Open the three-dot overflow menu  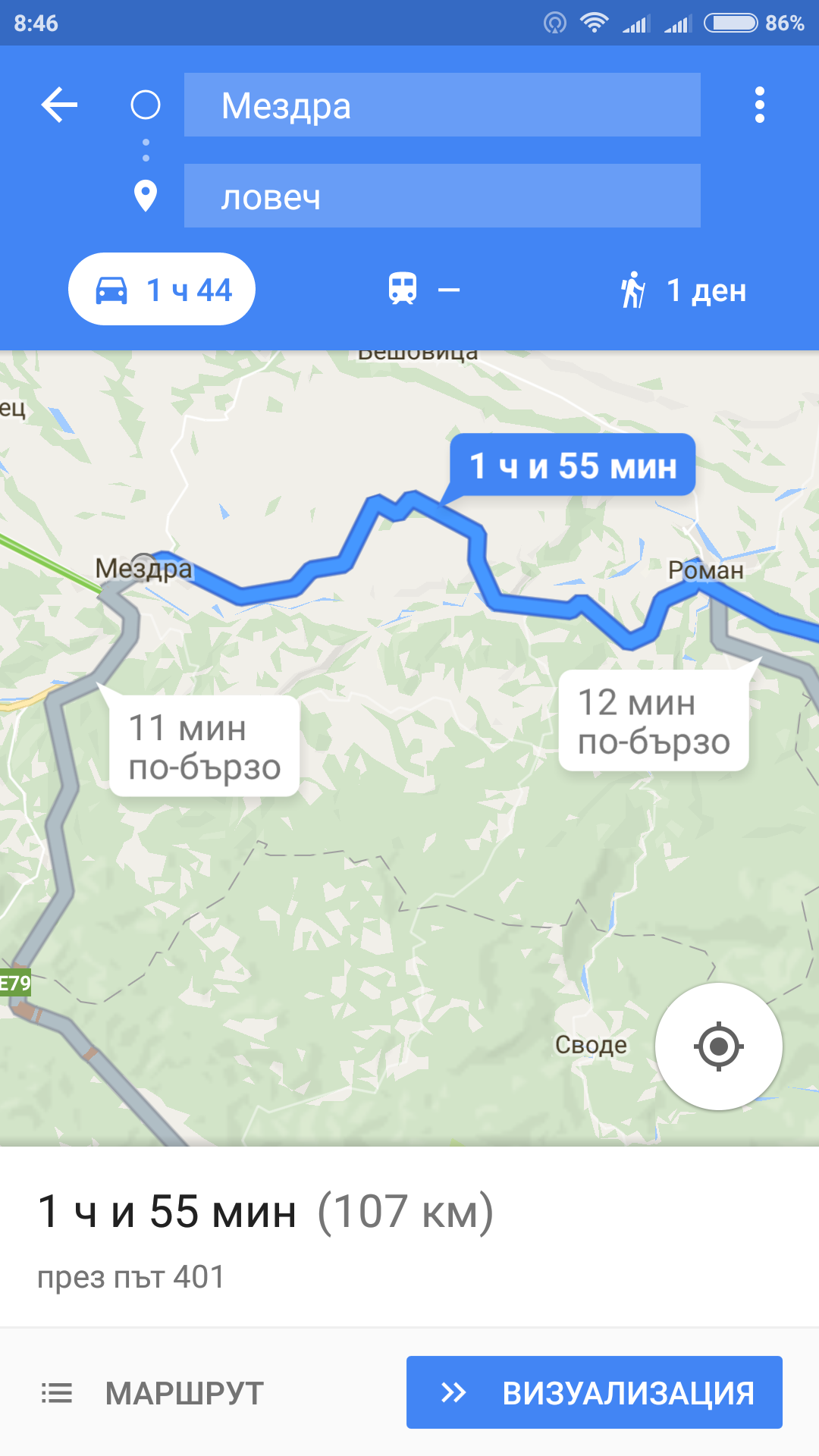(759, 105)
